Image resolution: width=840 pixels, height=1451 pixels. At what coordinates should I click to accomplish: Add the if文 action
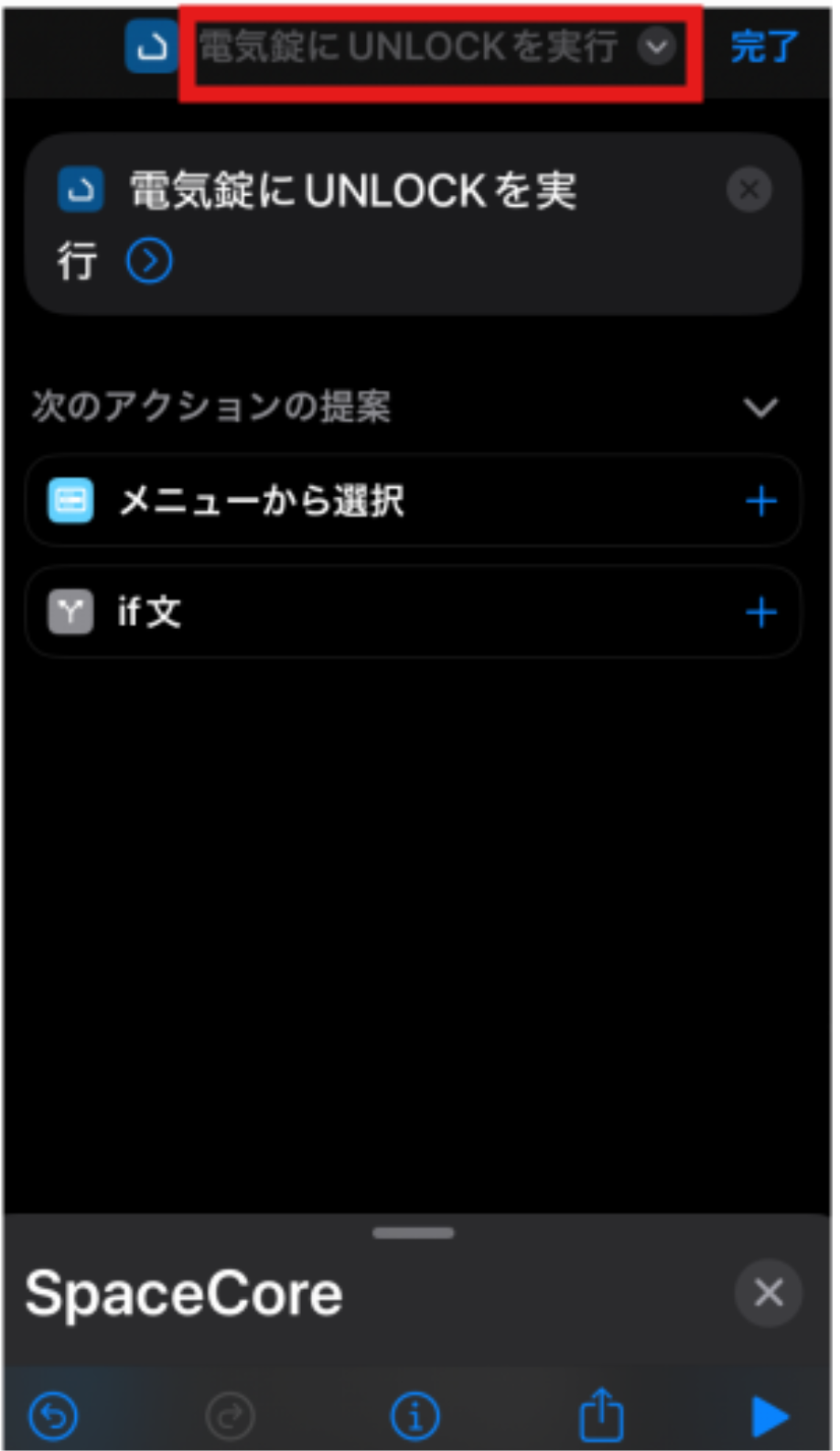760,612
